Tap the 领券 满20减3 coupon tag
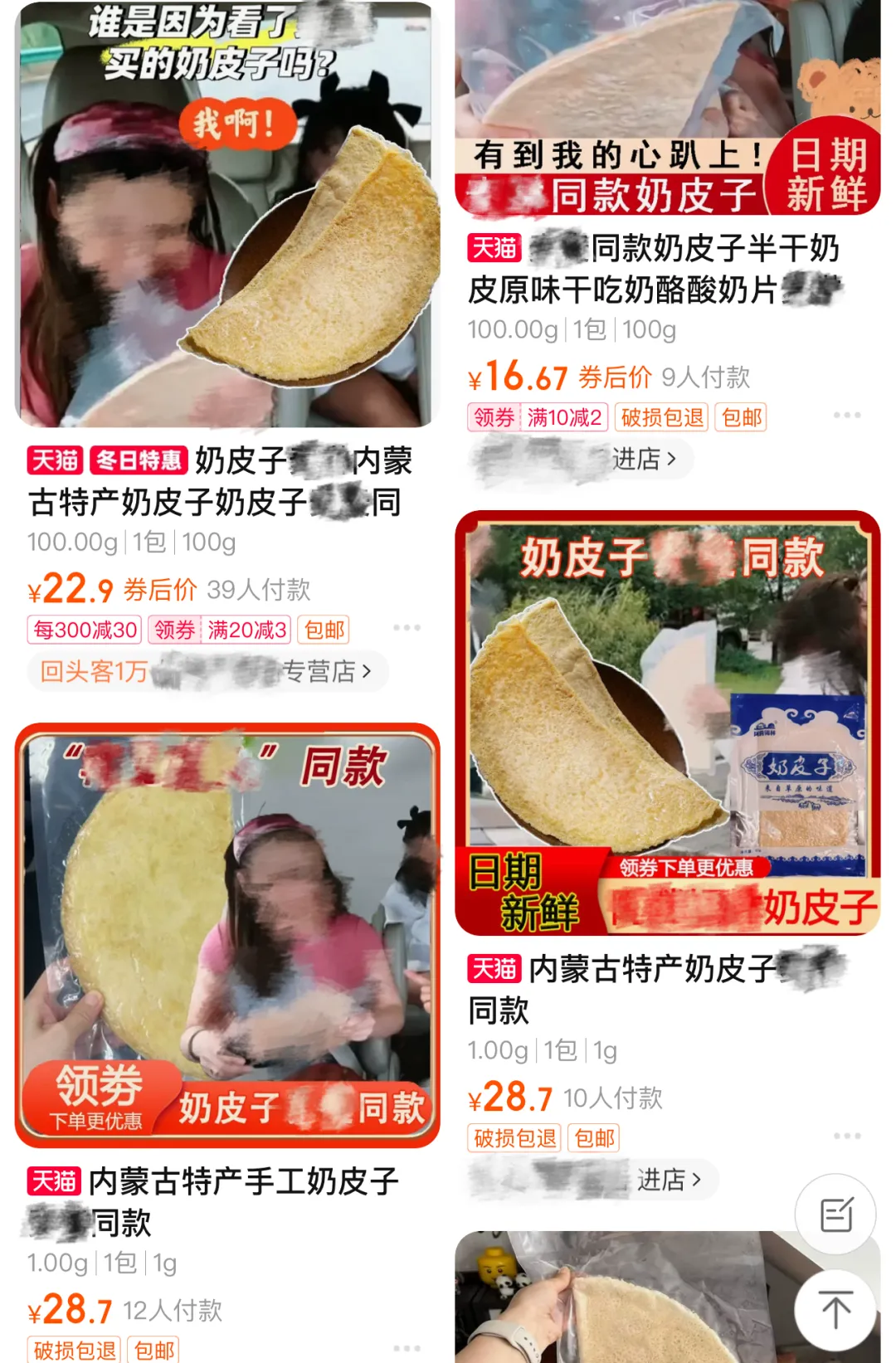Screen dimensions: 896x1363 click(x=220, y=630)
